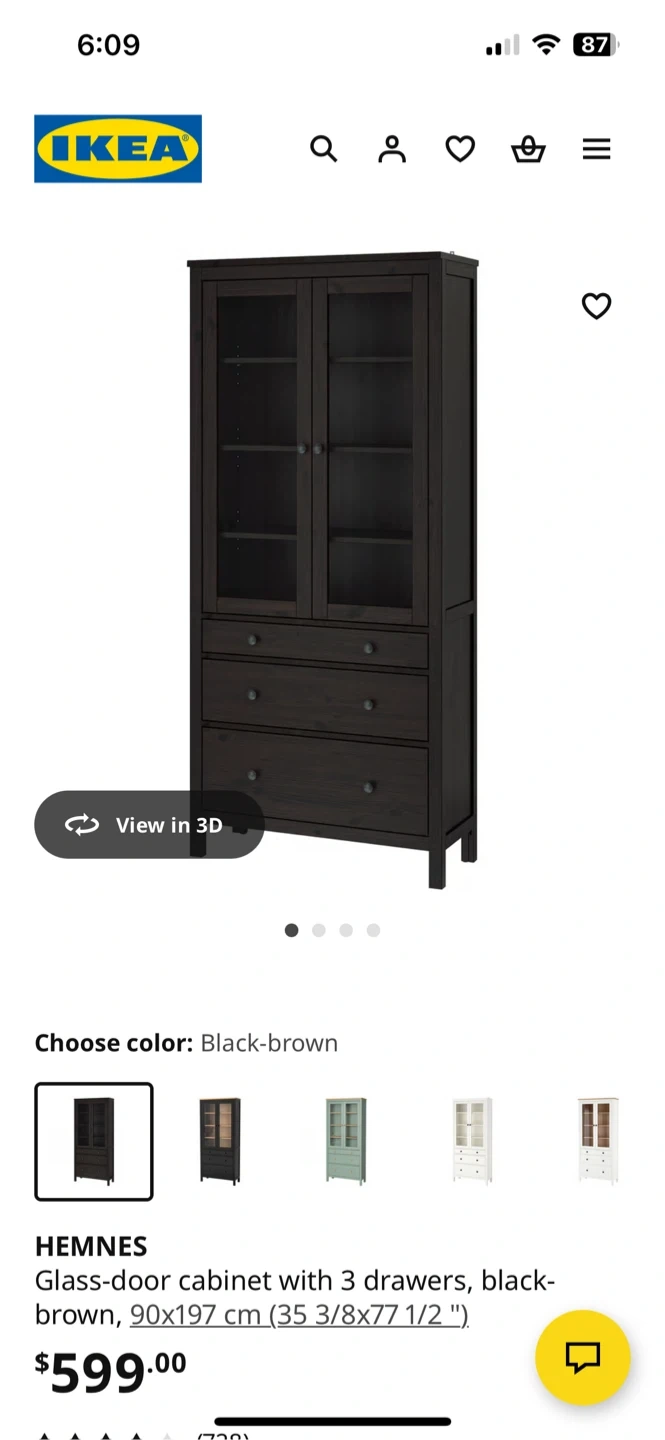The height and width of the screenshot is (1440, 665).
Task: Go to the IKEA home page
Action: [118, 149]
